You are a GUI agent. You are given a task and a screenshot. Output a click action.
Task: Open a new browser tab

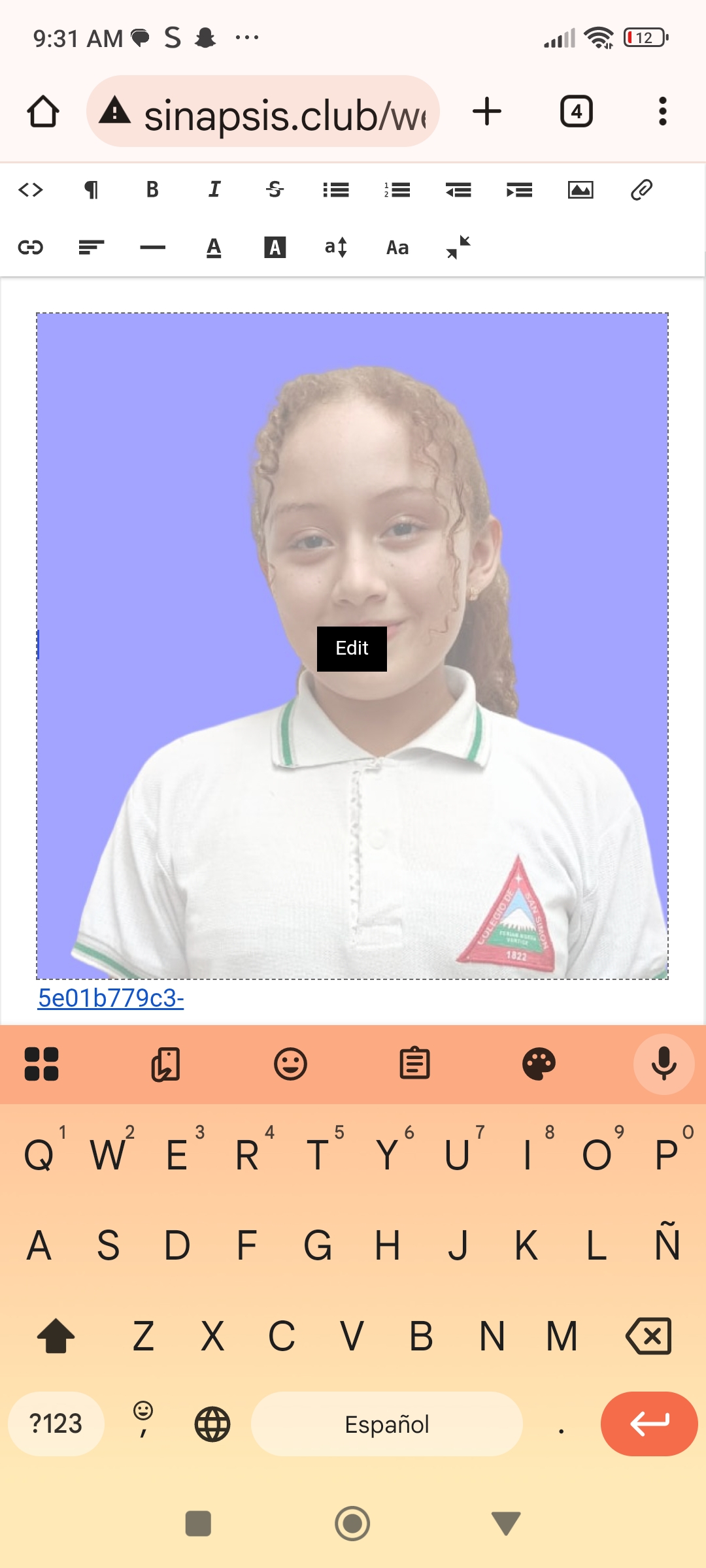click(487, 112)
